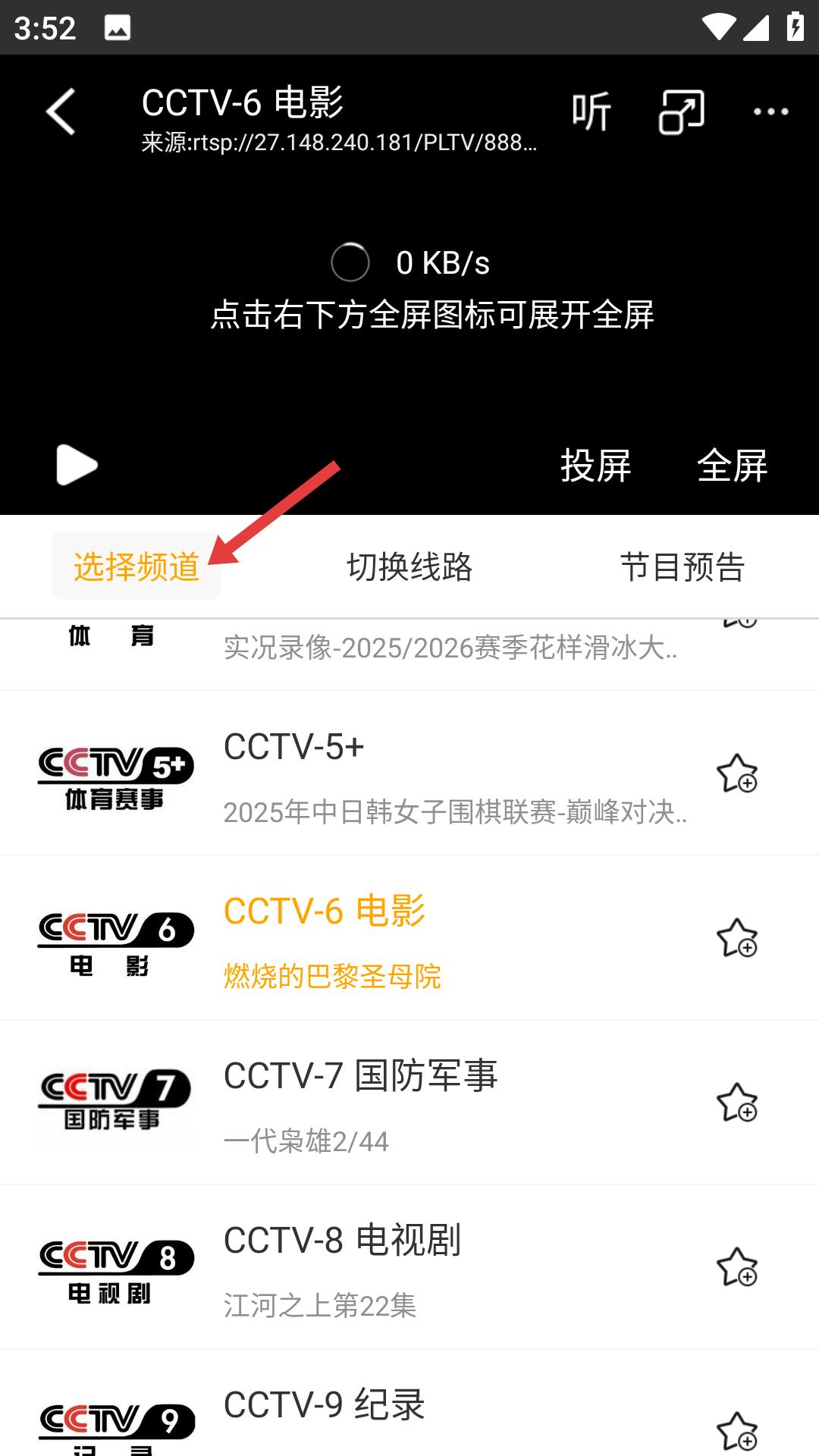Tap the CCTV-5+ 体育赛事 channel logo
Screen dimensions: 819x1456
tap(114, 775)
